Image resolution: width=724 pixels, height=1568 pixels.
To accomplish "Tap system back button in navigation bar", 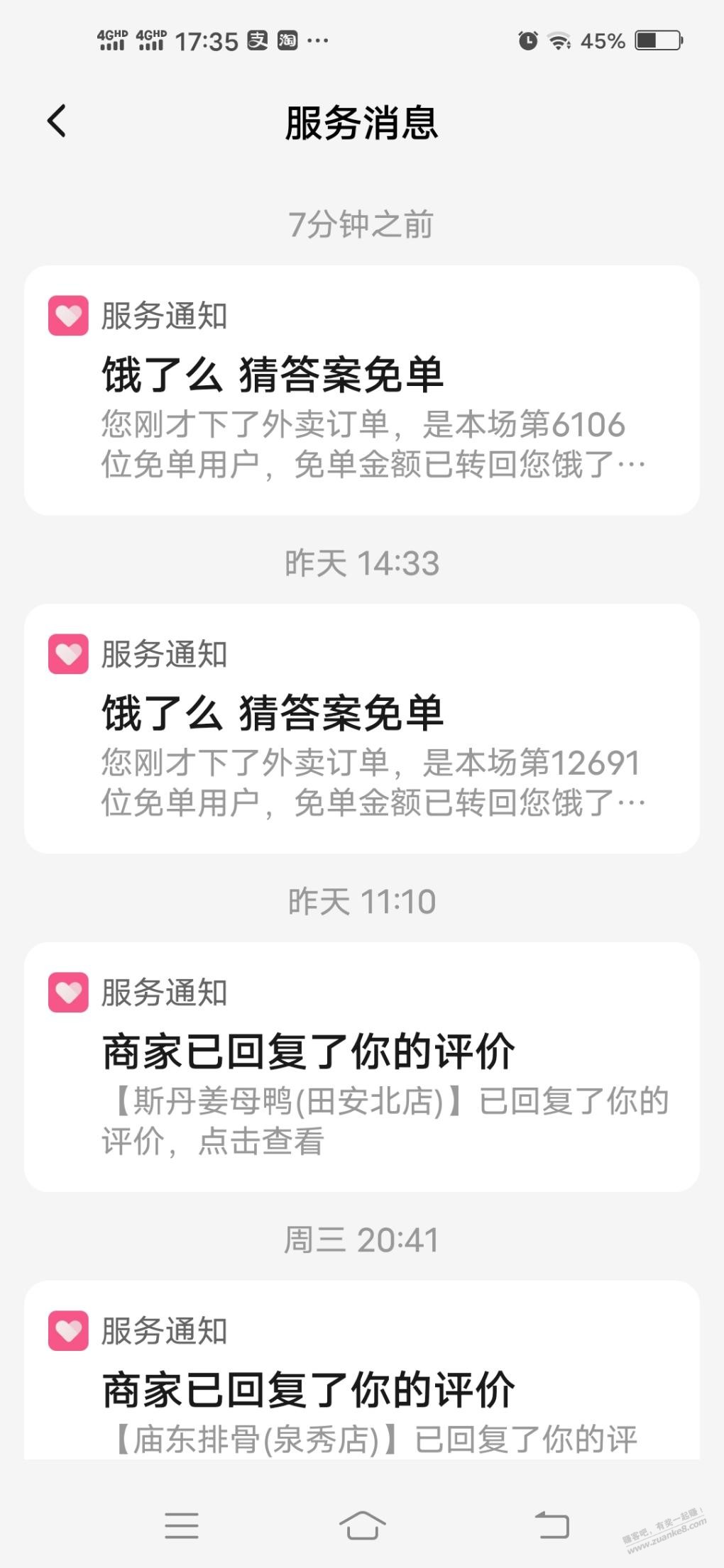I will (x=552, y=1525).
